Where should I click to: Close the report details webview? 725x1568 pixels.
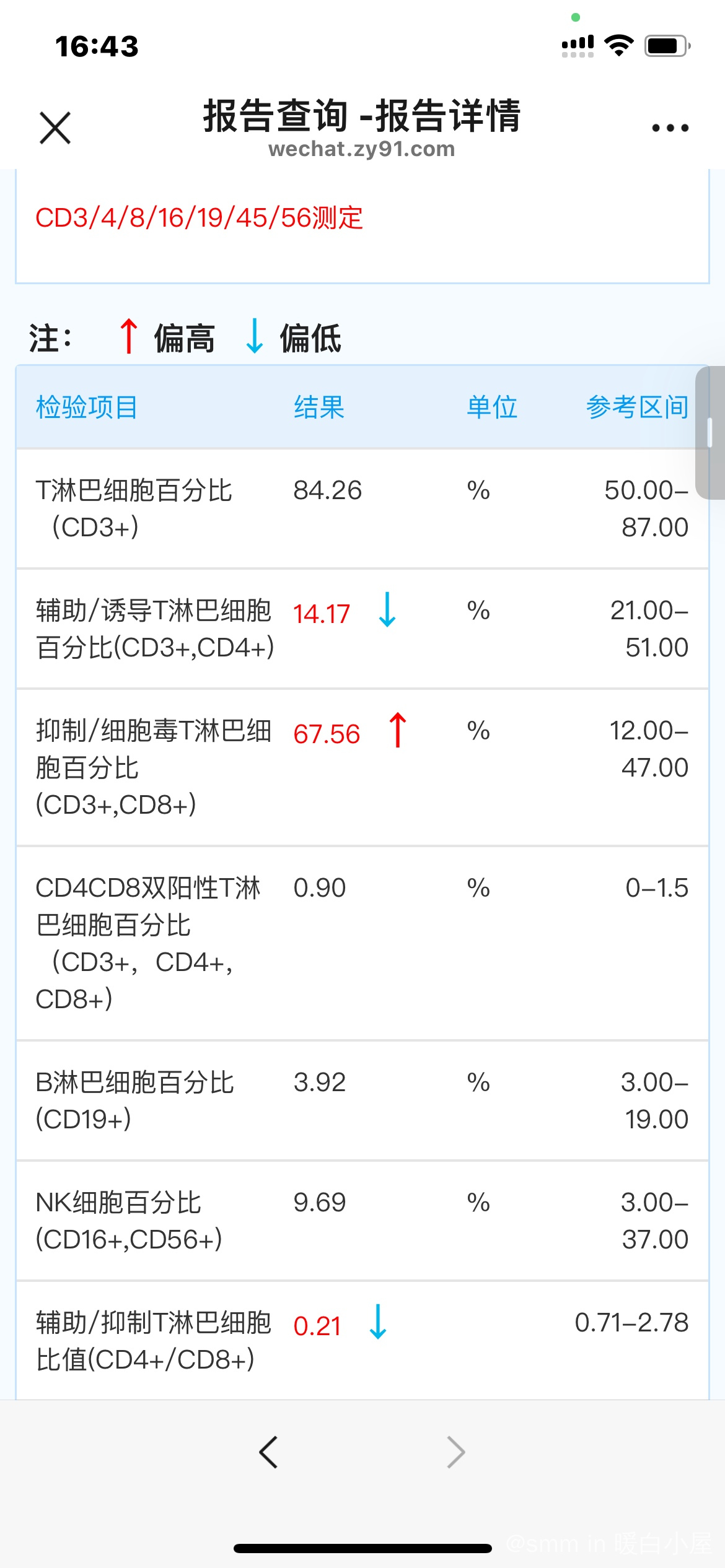55,128
